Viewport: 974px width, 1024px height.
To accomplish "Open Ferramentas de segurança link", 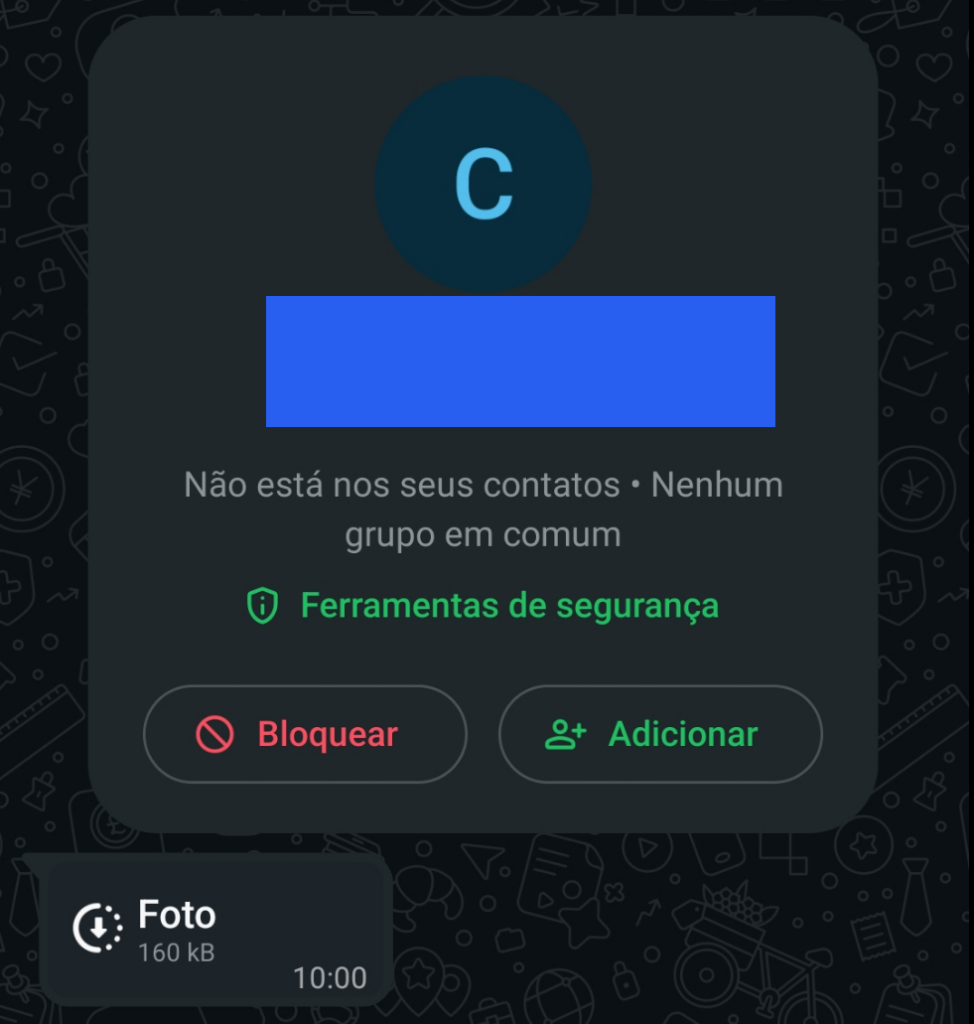I will point(483,606).
